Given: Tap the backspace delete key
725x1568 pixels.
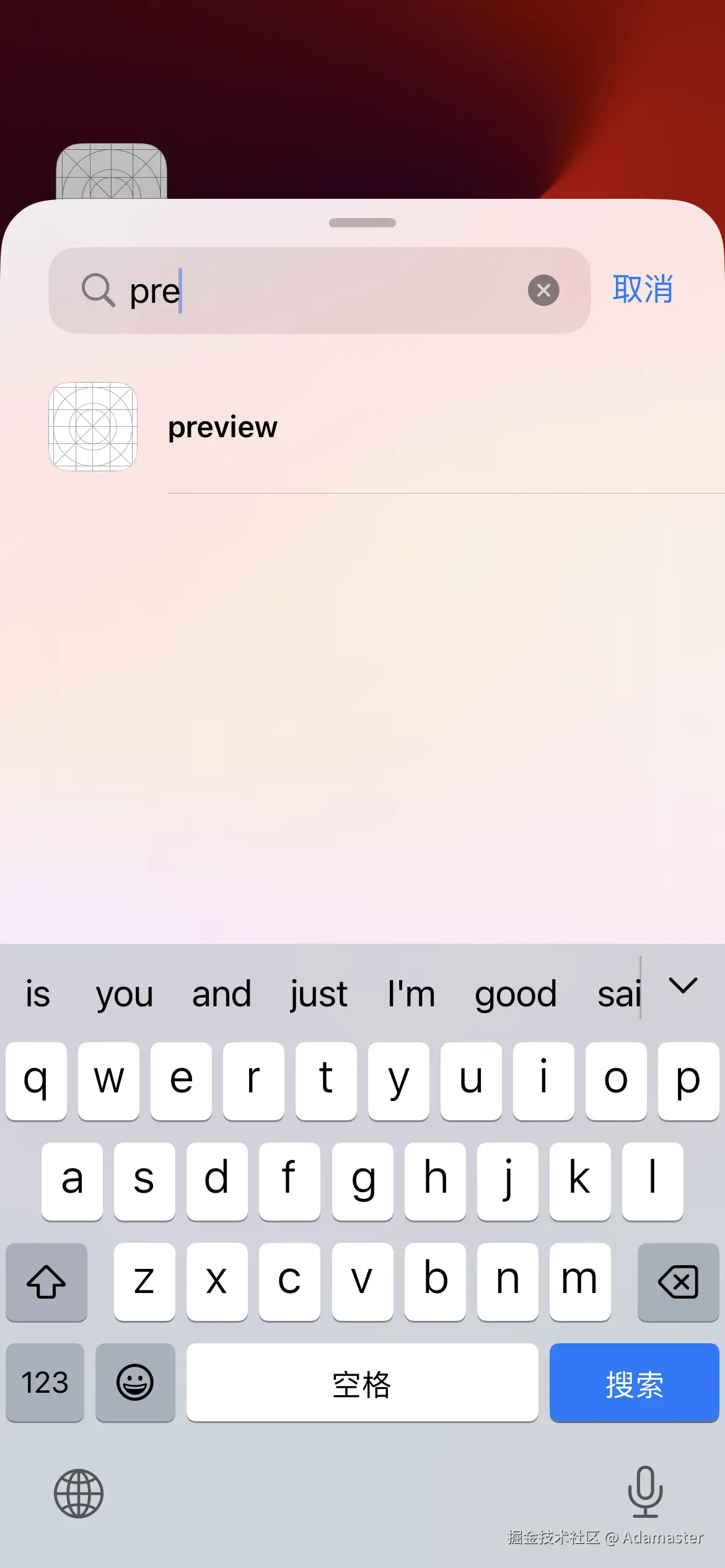Looking at the screenshot, I should point(678,1282).
